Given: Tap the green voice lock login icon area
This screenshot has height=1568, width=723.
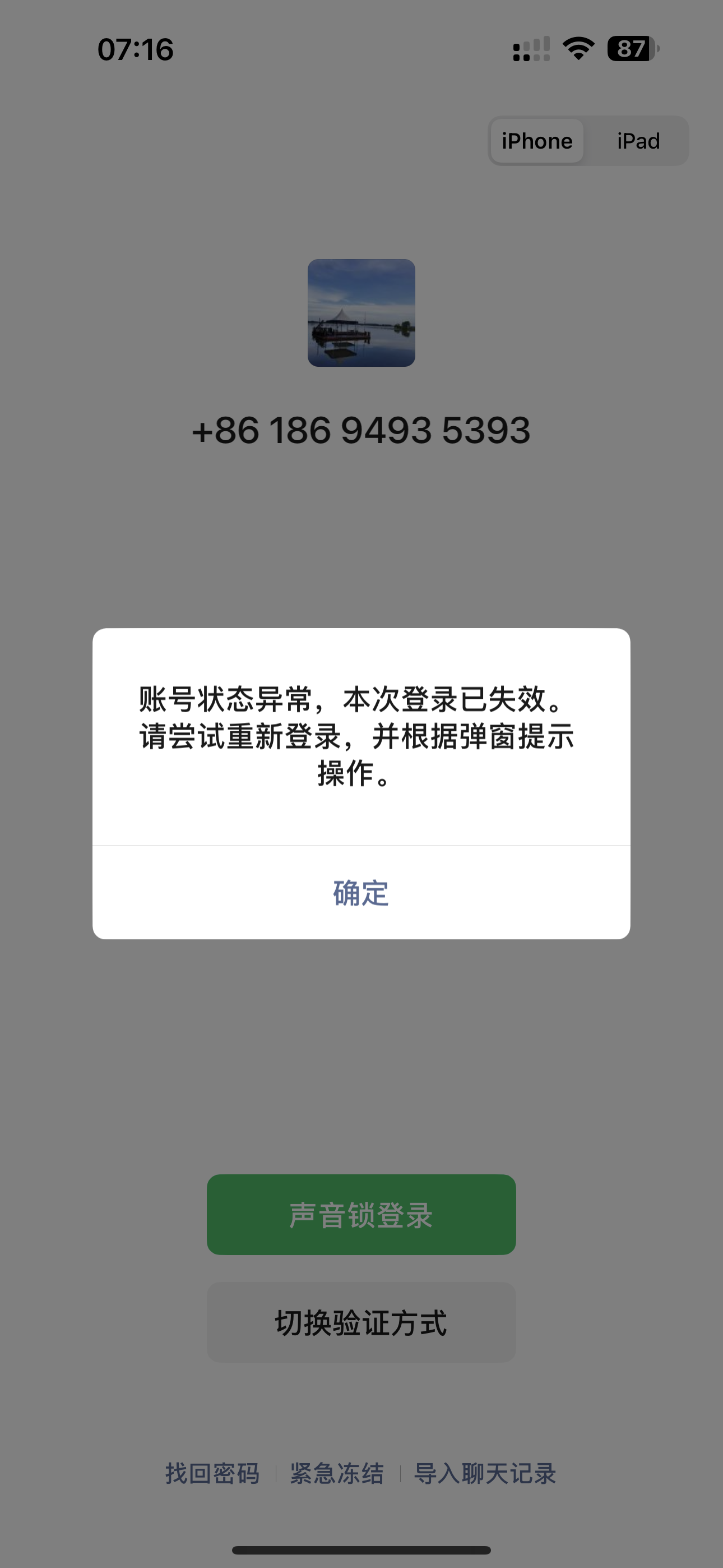Looking at the screenshot, I should 361,1214.
